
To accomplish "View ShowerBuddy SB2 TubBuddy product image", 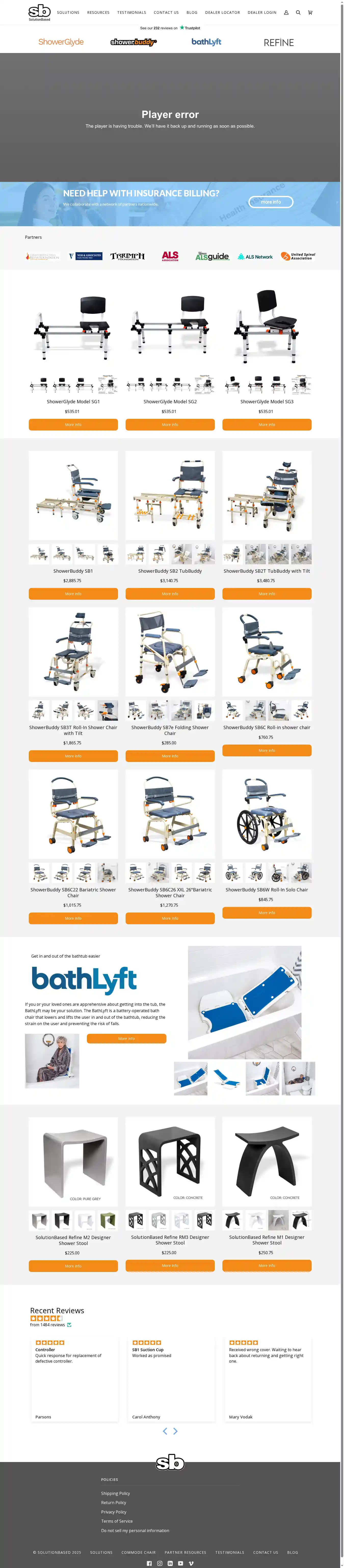I will 170,495.
